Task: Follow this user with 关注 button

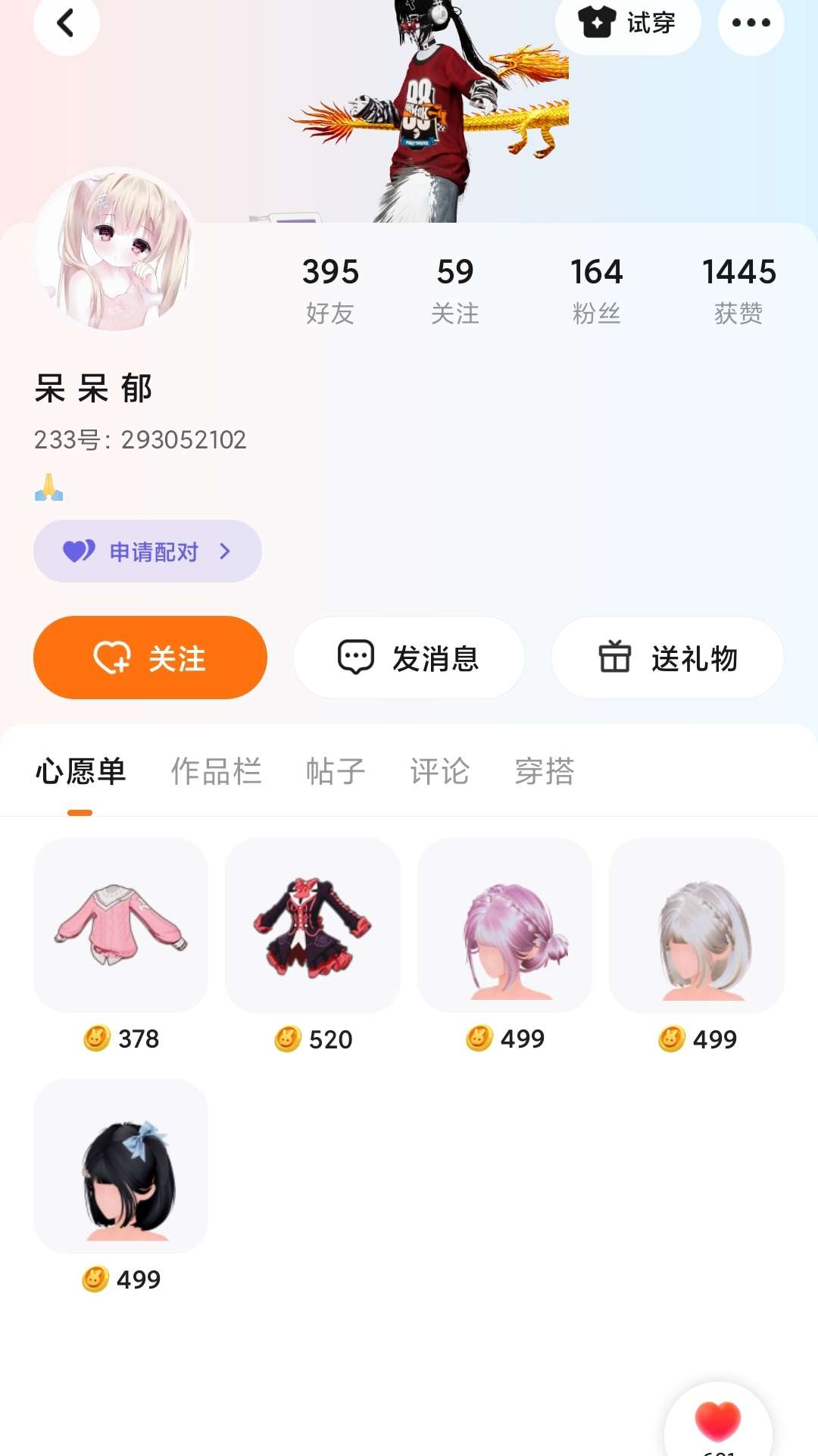Action: [150, 658]
